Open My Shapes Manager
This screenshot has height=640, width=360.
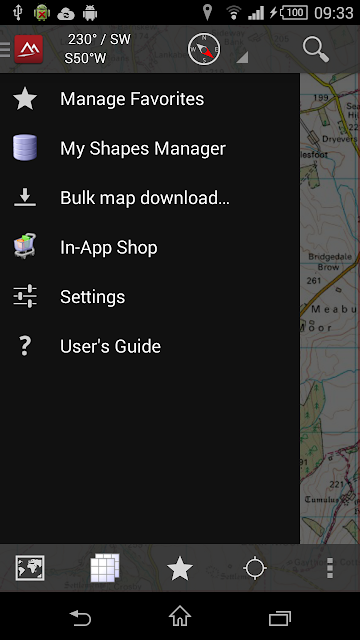(x=150, y=148)
